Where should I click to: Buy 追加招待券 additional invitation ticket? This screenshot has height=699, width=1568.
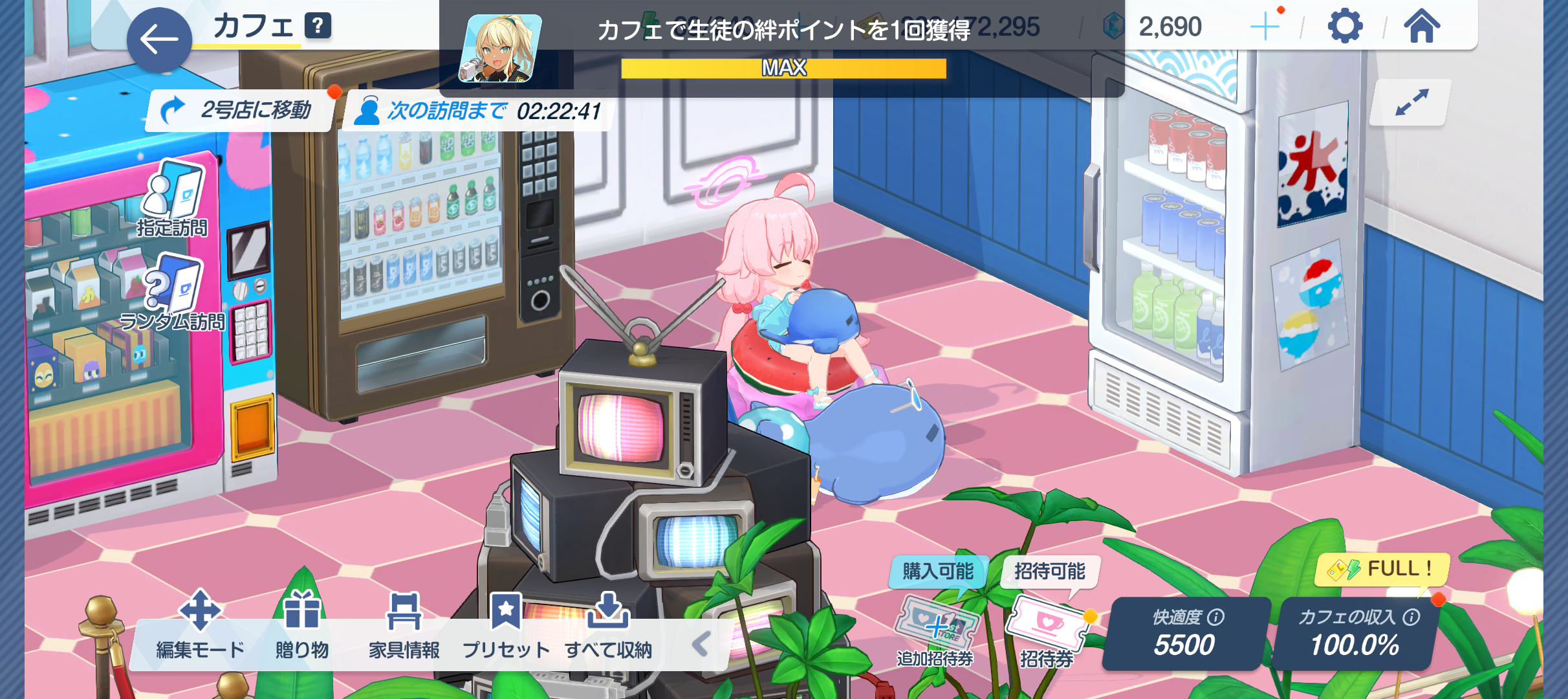pos(936,629)
